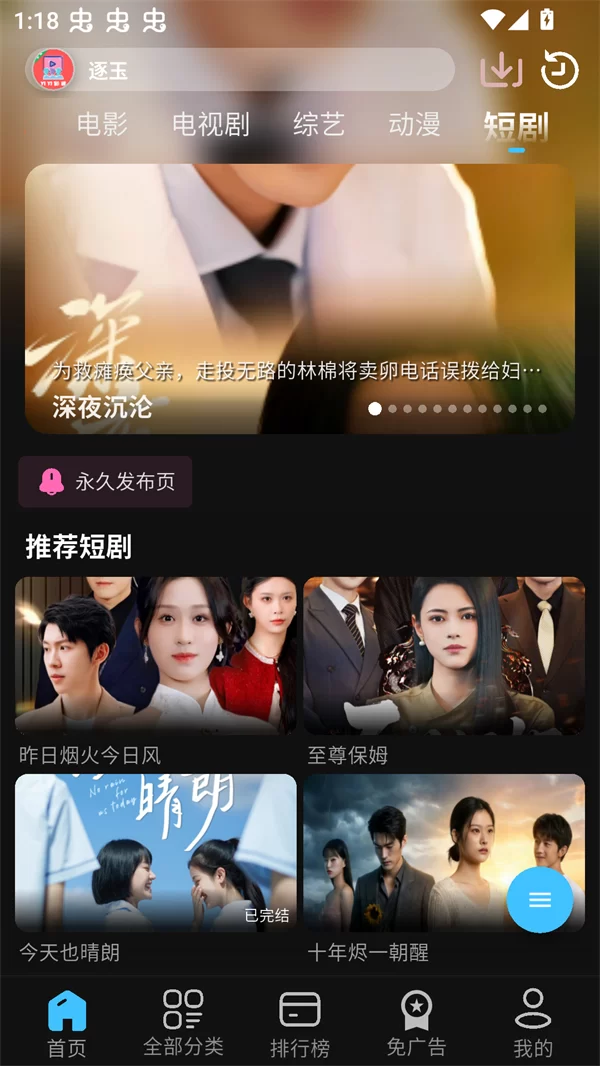Switch to the 电影 tab
600x1066 pixels.
(x=102, y=125)
